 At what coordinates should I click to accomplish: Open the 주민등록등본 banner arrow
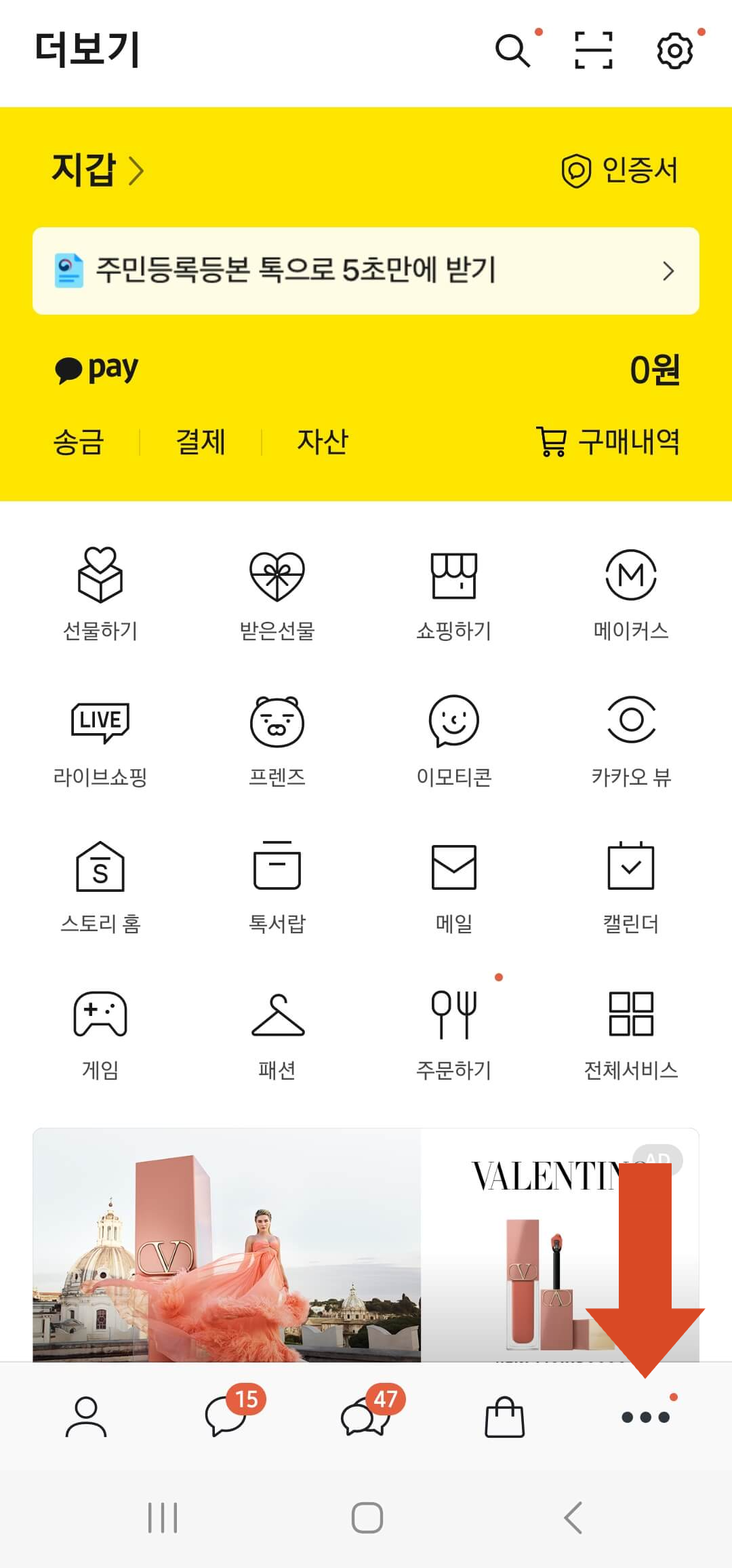[x=668, y=271]
